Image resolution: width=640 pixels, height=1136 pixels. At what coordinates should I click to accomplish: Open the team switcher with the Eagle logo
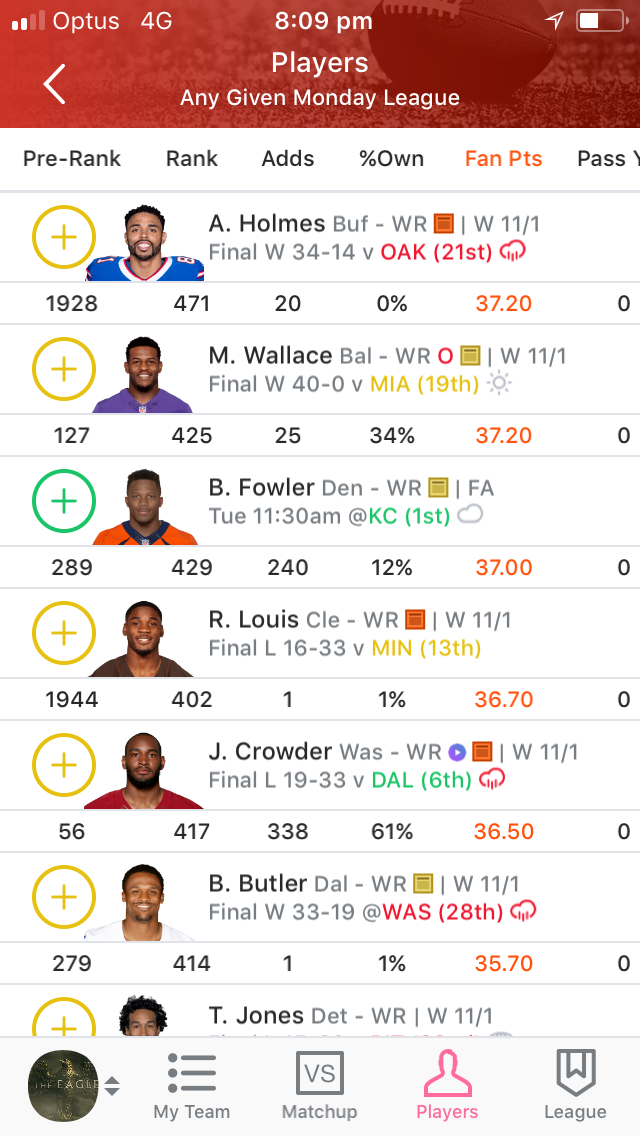[x=72, y=1086]
